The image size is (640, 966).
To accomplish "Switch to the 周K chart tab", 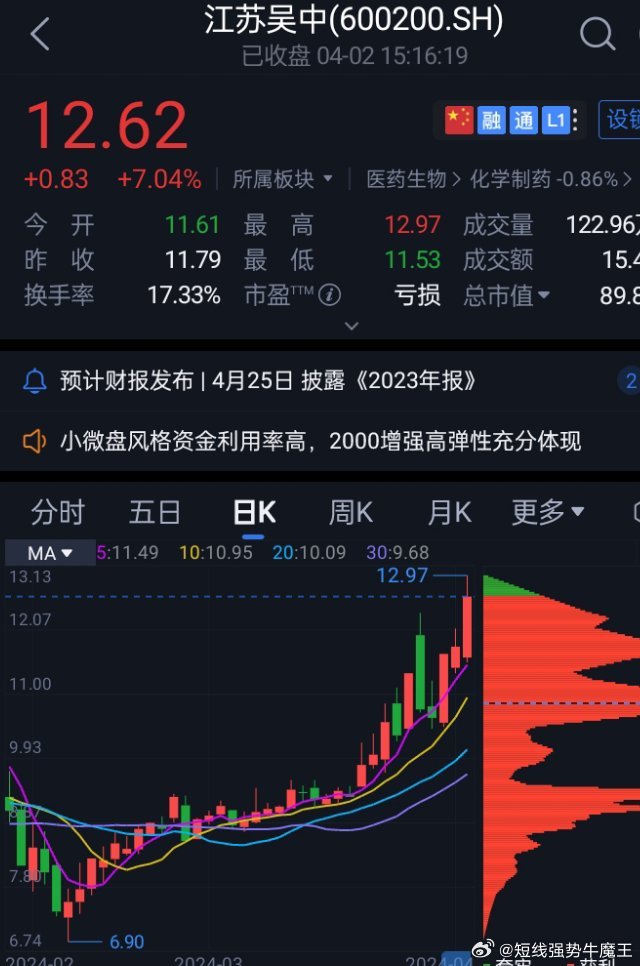I will [x=351, y=512].
